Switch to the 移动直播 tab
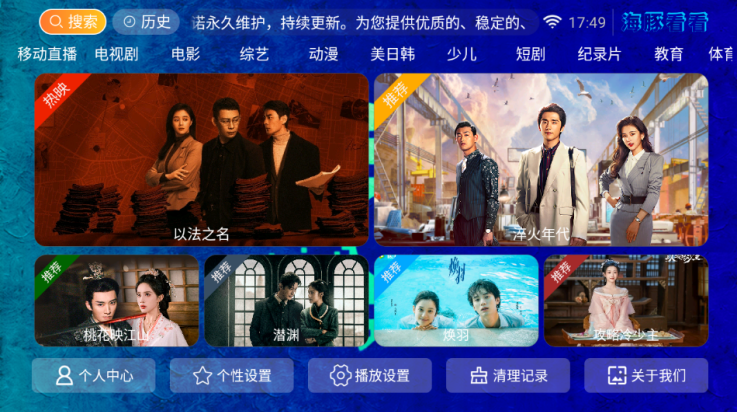The height and width of the screenshot is (412, 737). pyautogui.click(x=47, y=54)
